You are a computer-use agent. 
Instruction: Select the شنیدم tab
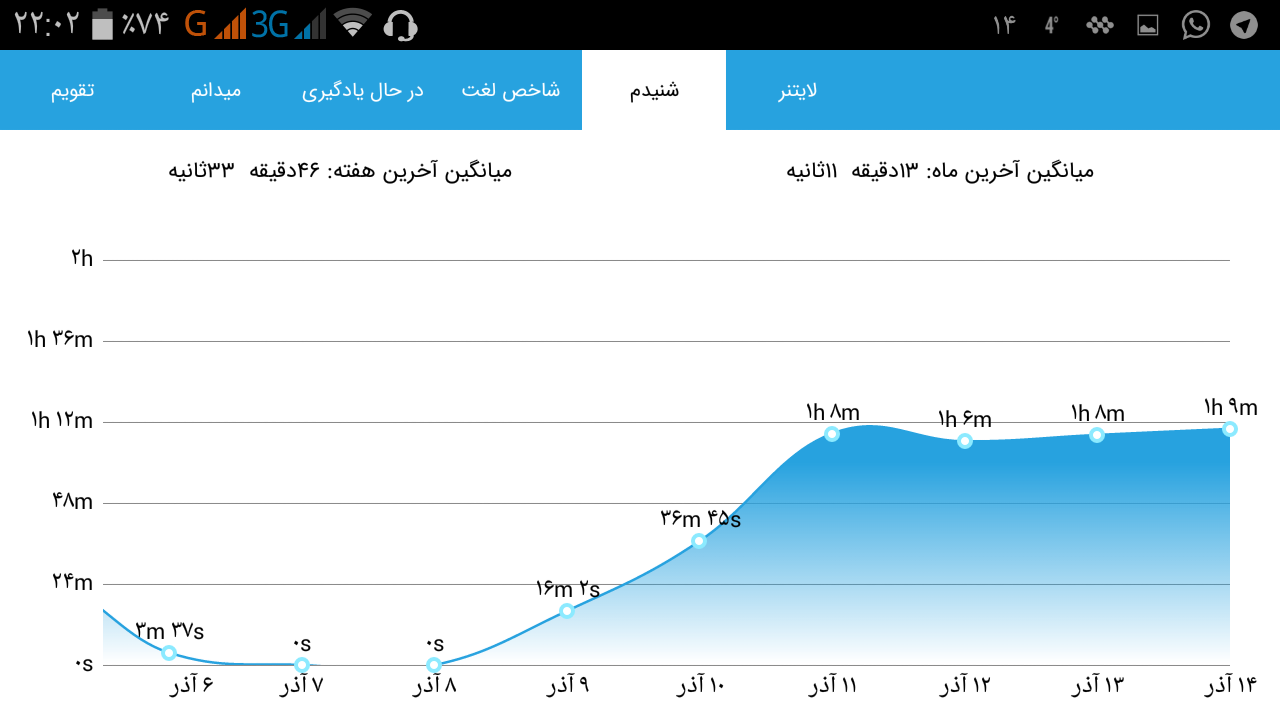pos(654,90)
